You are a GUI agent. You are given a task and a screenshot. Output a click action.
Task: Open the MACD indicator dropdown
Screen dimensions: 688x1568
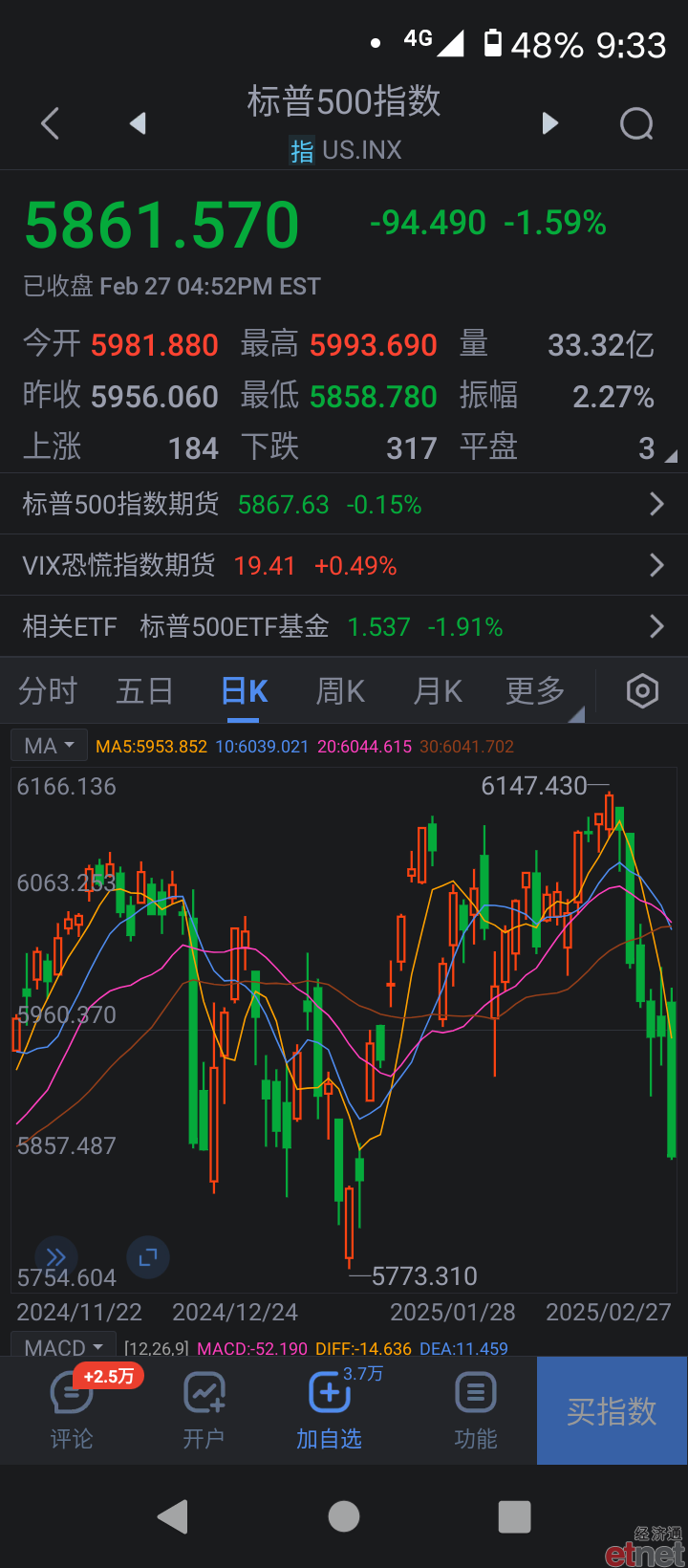[63, 1346]
